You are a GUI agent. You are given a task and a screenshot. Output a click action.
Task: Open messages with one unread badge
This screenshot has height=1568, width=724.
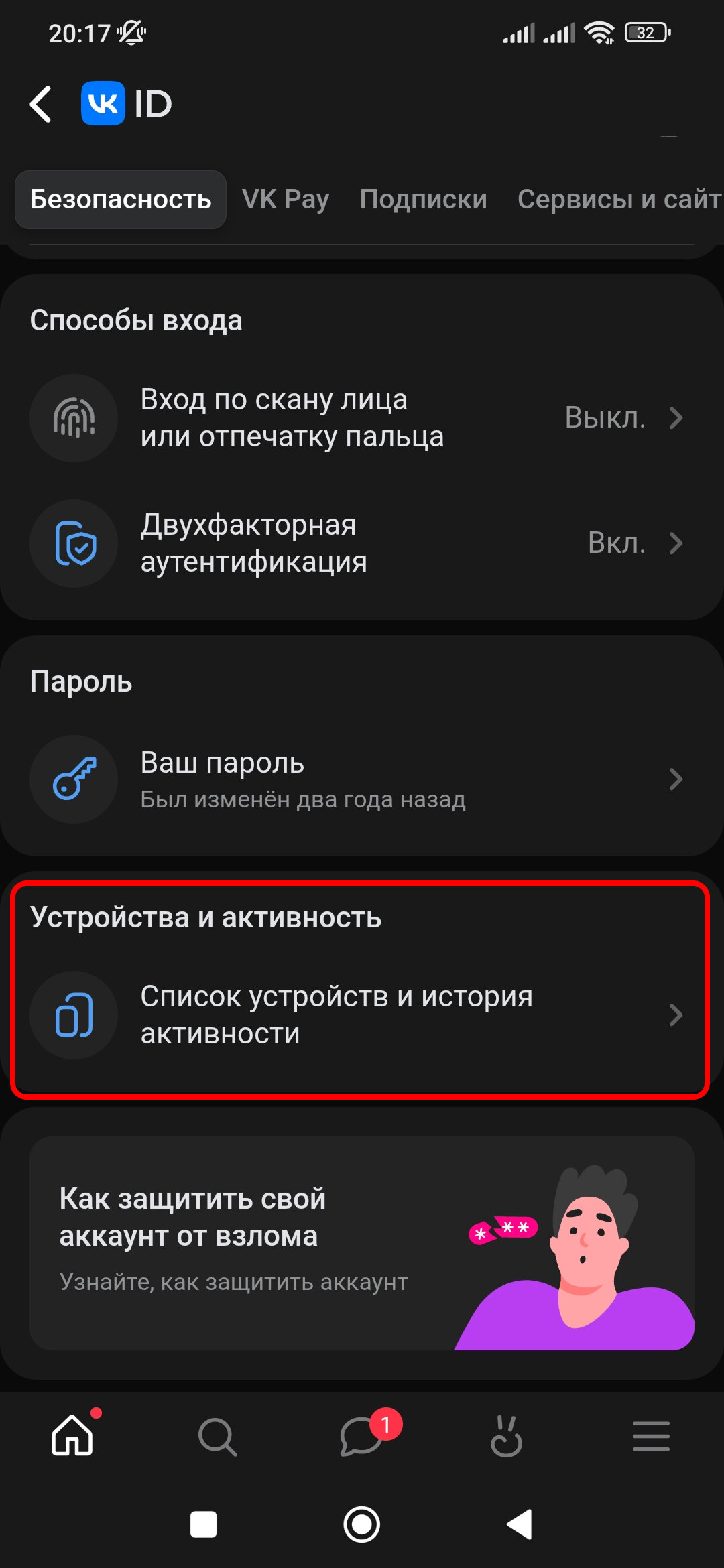362,1437
